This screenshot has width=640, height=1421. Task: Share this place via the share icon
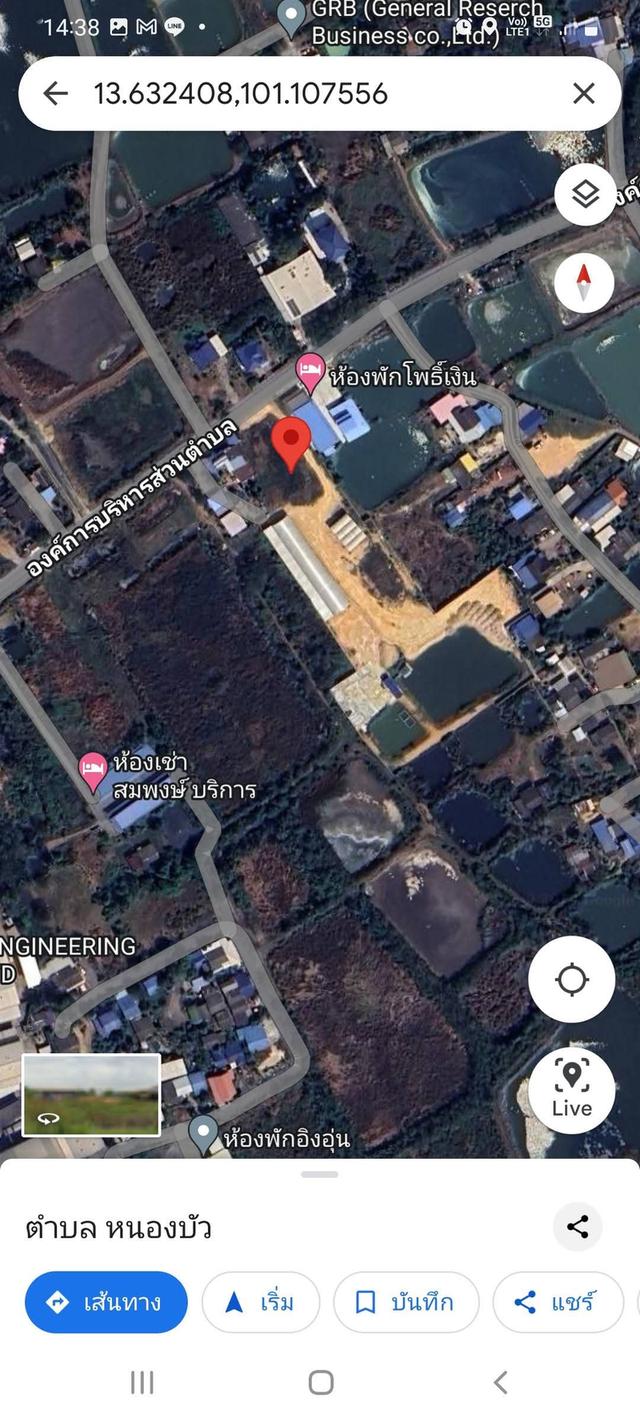[x=577, y=1227]
